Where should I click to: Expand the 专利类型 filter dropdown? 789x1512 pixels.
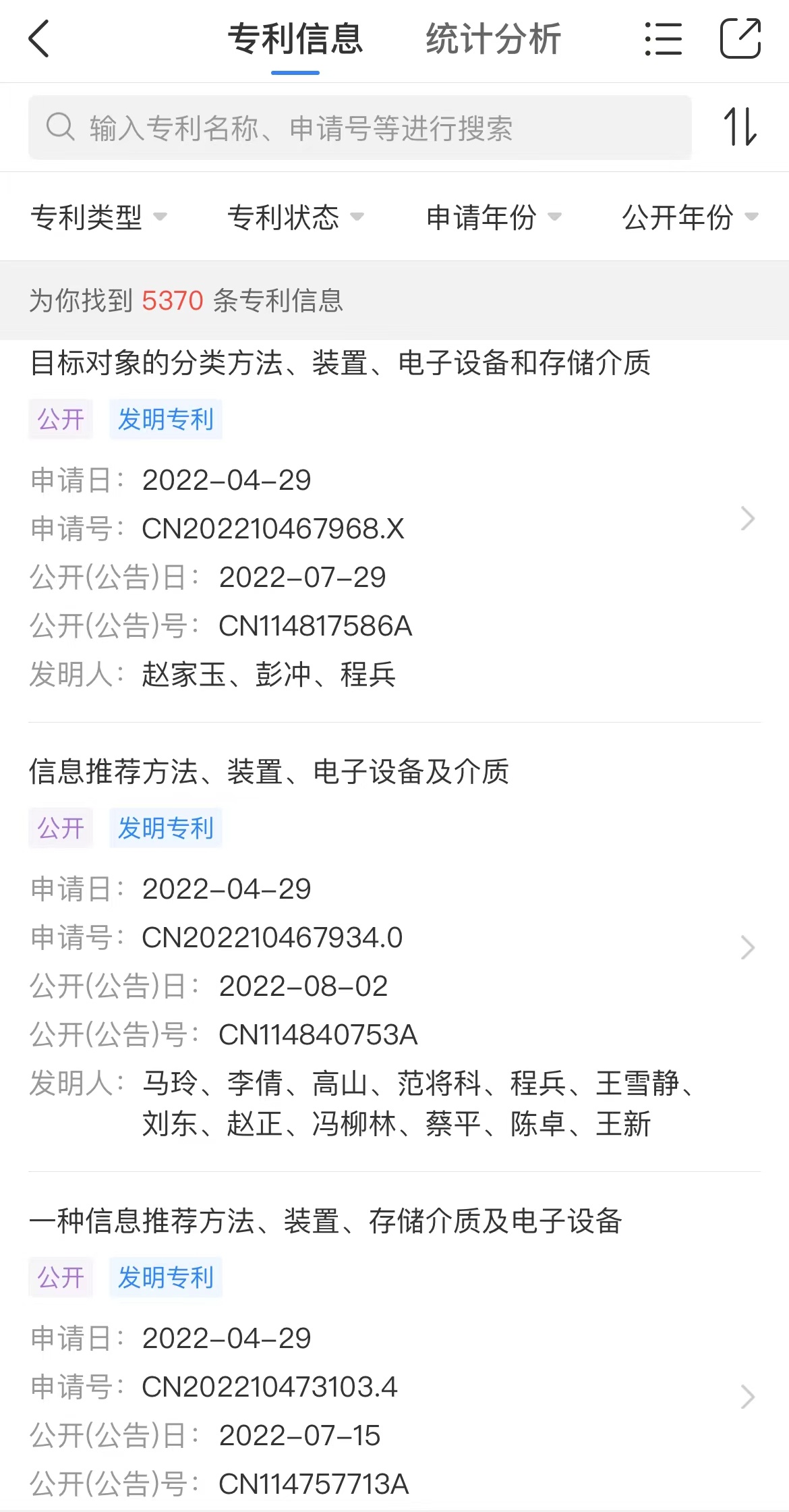click(x=98, y=217)
